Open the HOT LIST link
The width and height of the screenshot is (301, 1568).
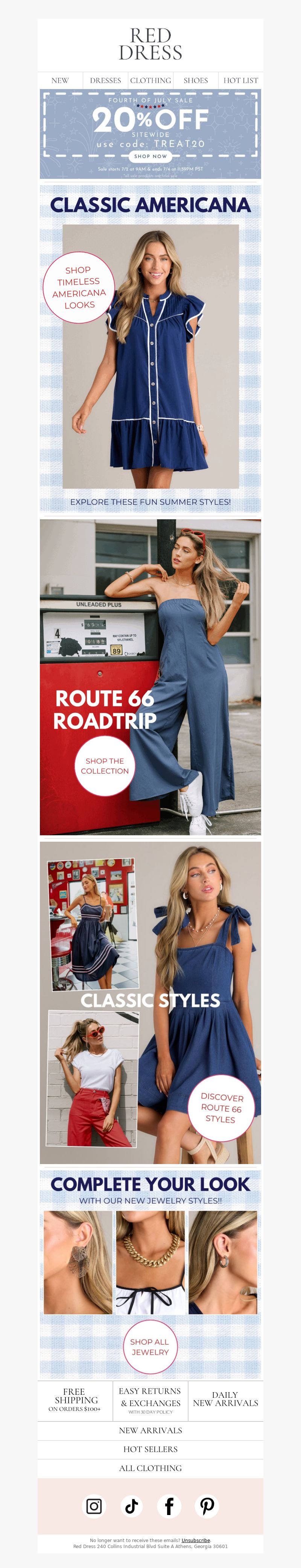241,80
